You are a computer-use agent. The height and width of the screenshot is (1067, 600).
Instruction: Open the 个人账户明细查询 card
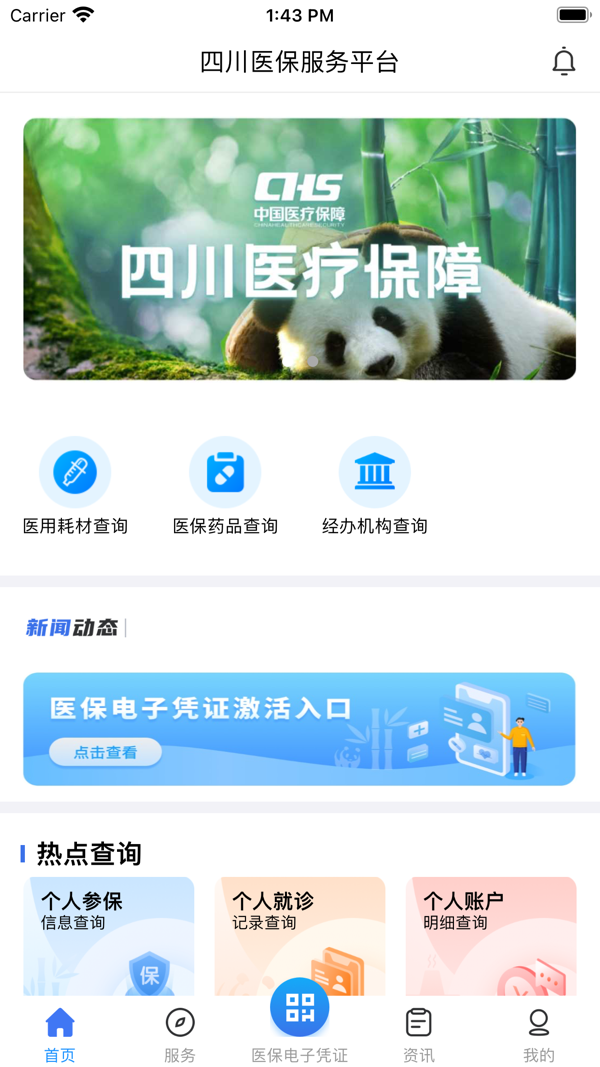point(490,935)
